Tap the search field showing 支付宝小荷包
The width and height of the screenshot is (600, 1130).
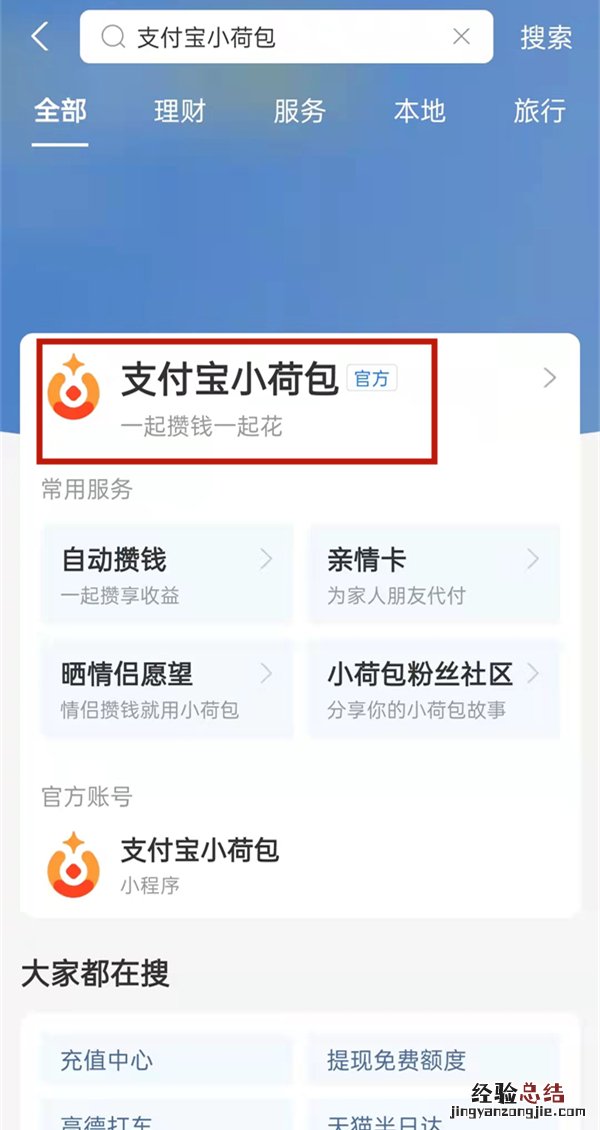click(x=270, y=38)
